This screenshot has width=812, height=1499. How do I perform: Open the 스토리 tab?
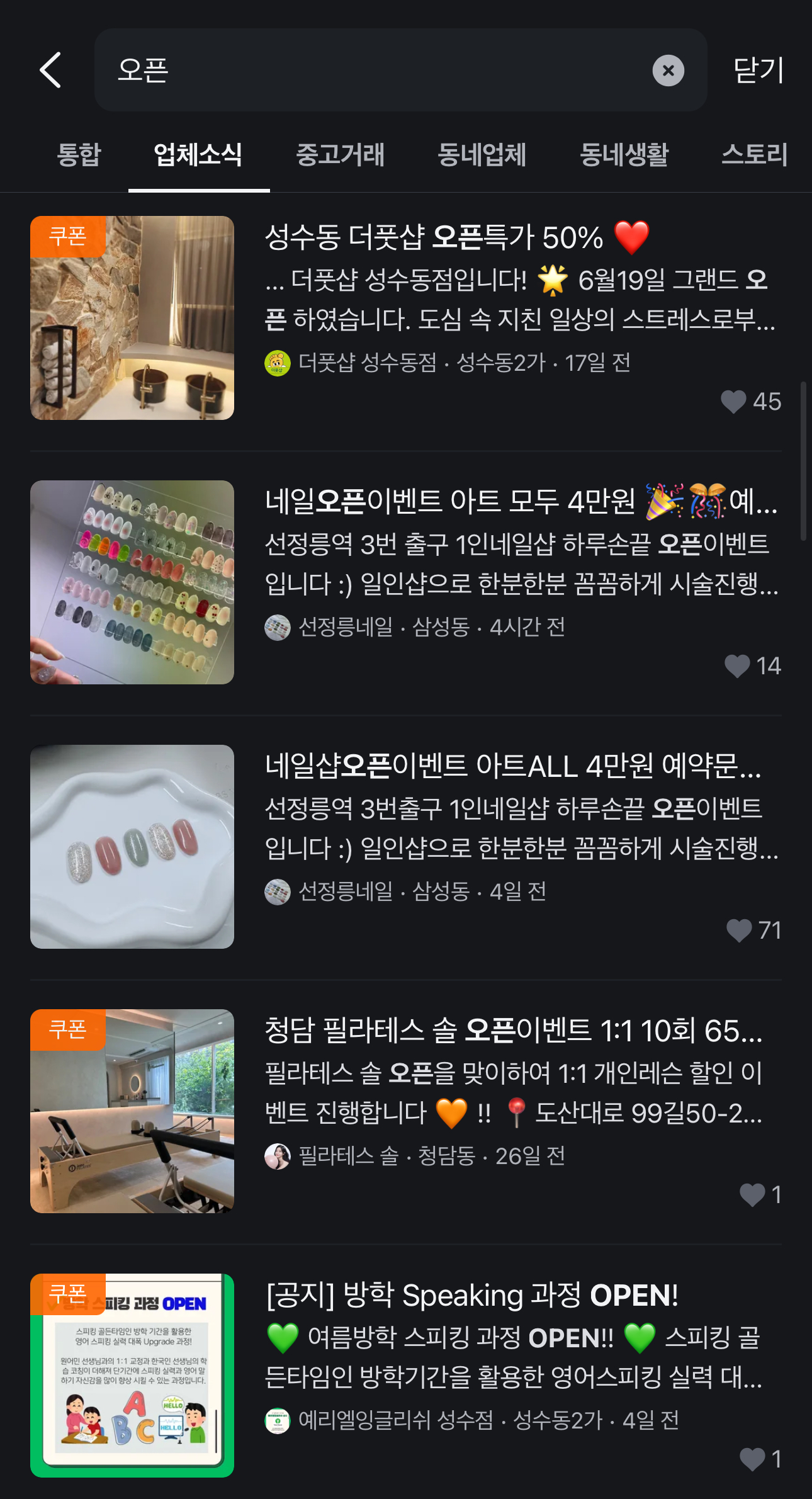click(754, 155)
